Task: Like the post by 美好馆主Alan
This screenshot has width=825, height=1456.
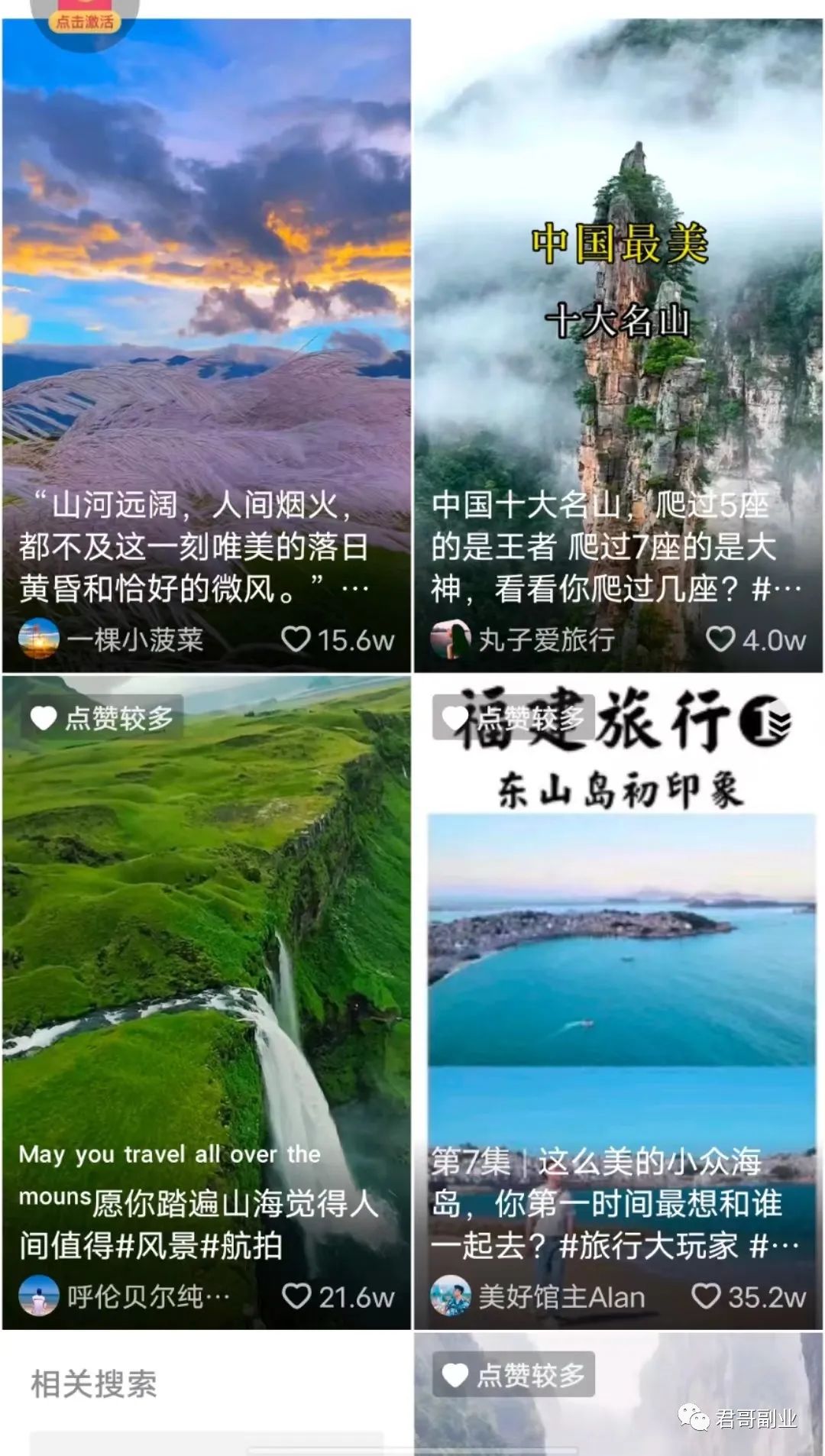Action: [706, 1296]
